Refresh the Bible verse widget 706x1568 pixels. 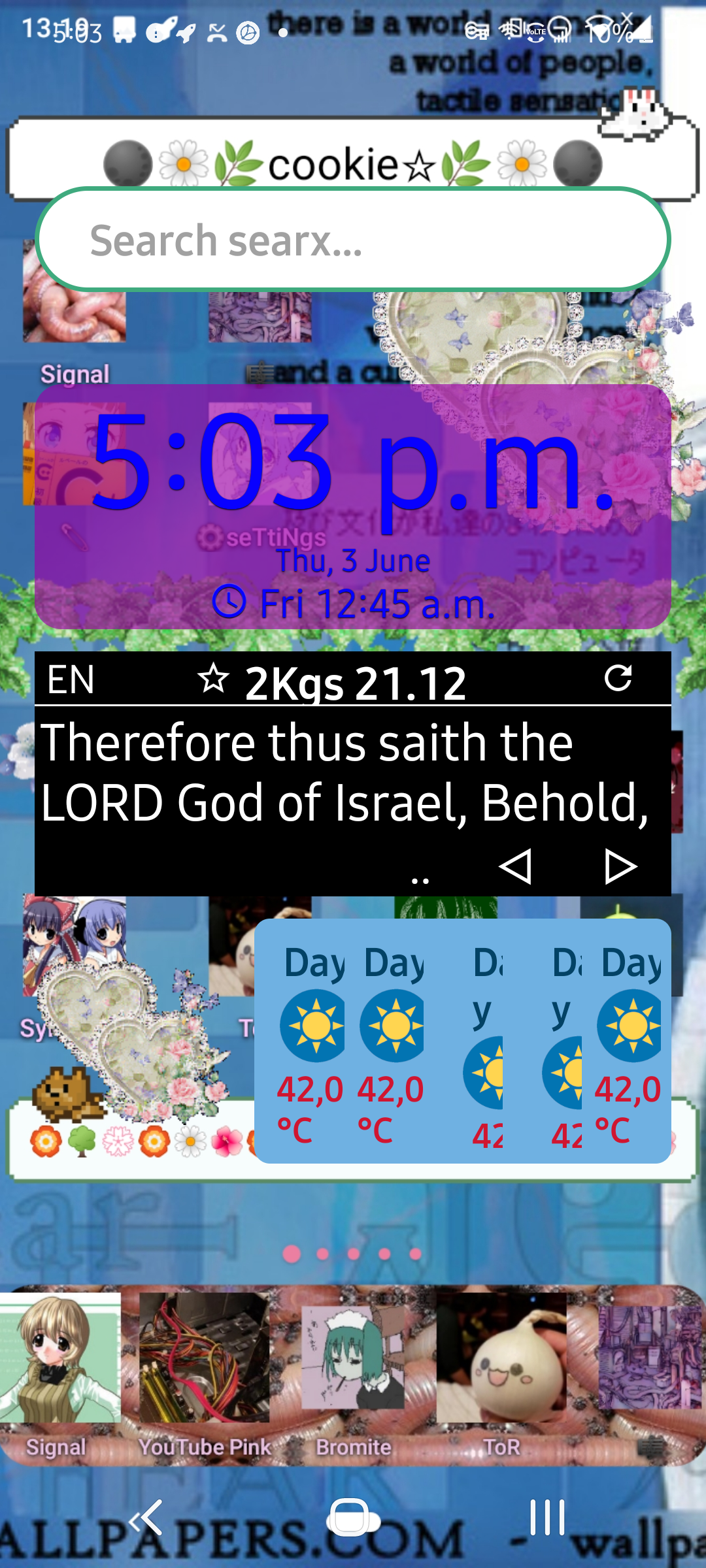618,678
